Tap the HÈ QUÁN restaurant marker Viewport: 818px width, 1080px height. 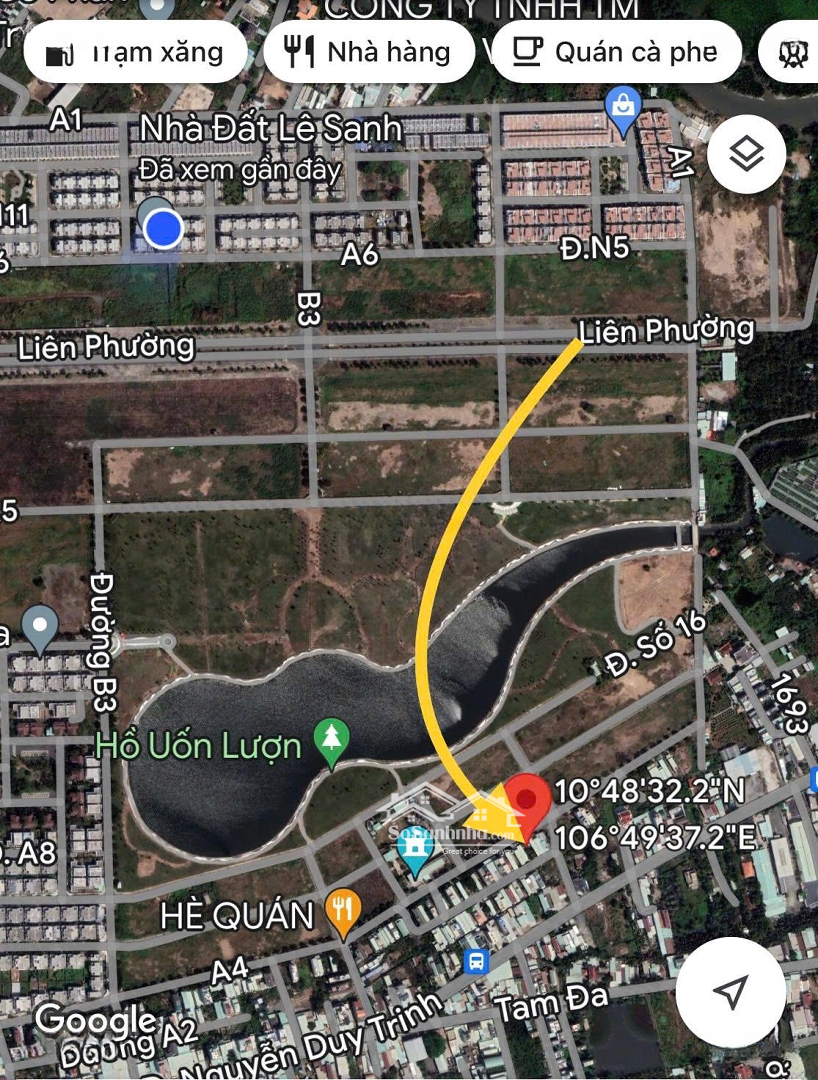[x=343, y=909]
